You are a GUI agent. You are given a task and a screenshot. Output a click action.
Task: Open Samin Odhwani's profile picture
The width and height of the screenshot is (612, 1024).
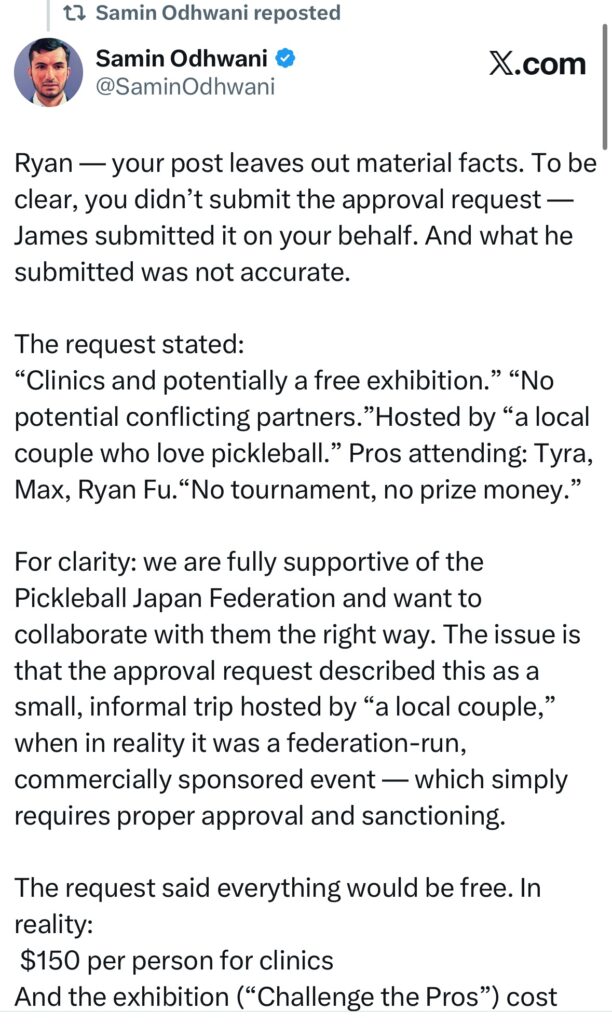click(x=48, y=72)
